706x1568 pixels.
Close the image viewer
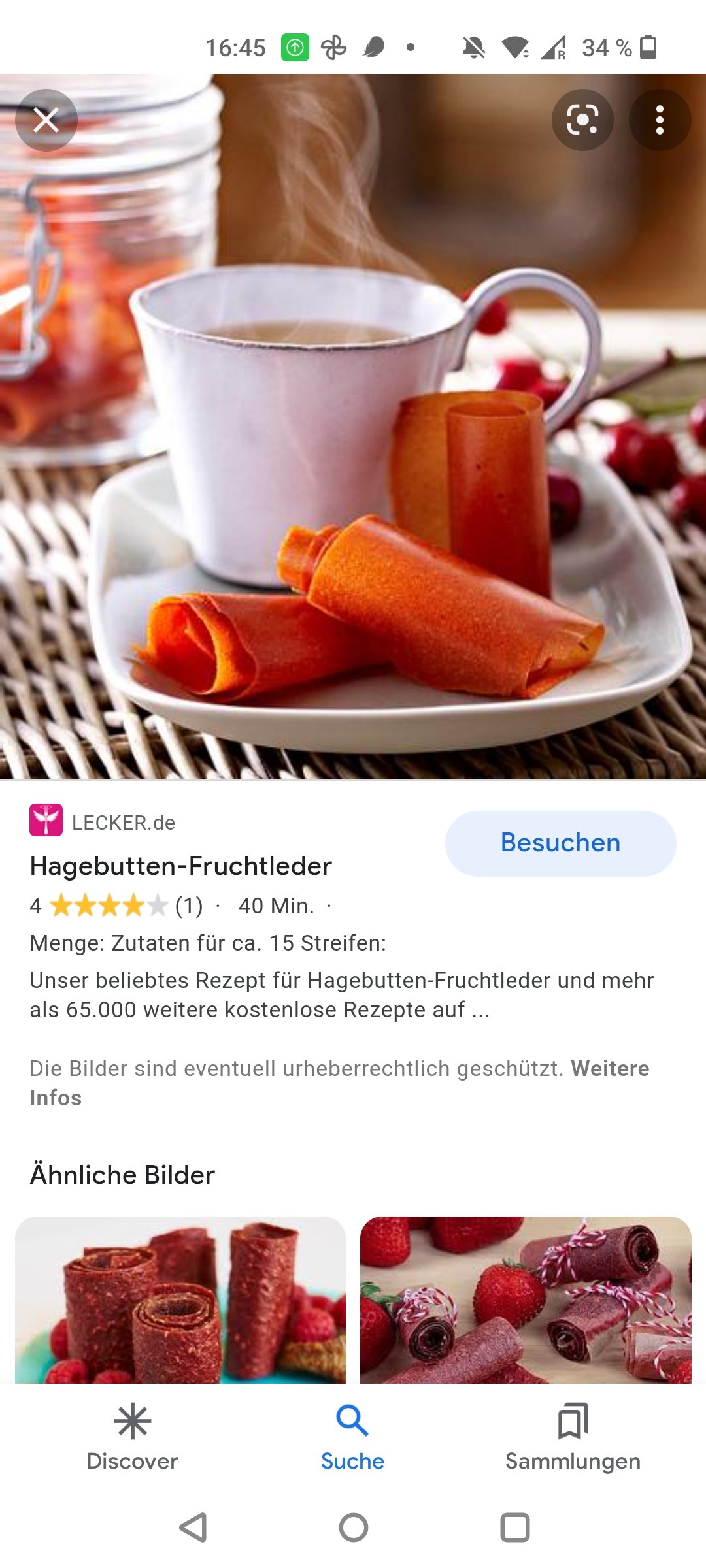46,120
